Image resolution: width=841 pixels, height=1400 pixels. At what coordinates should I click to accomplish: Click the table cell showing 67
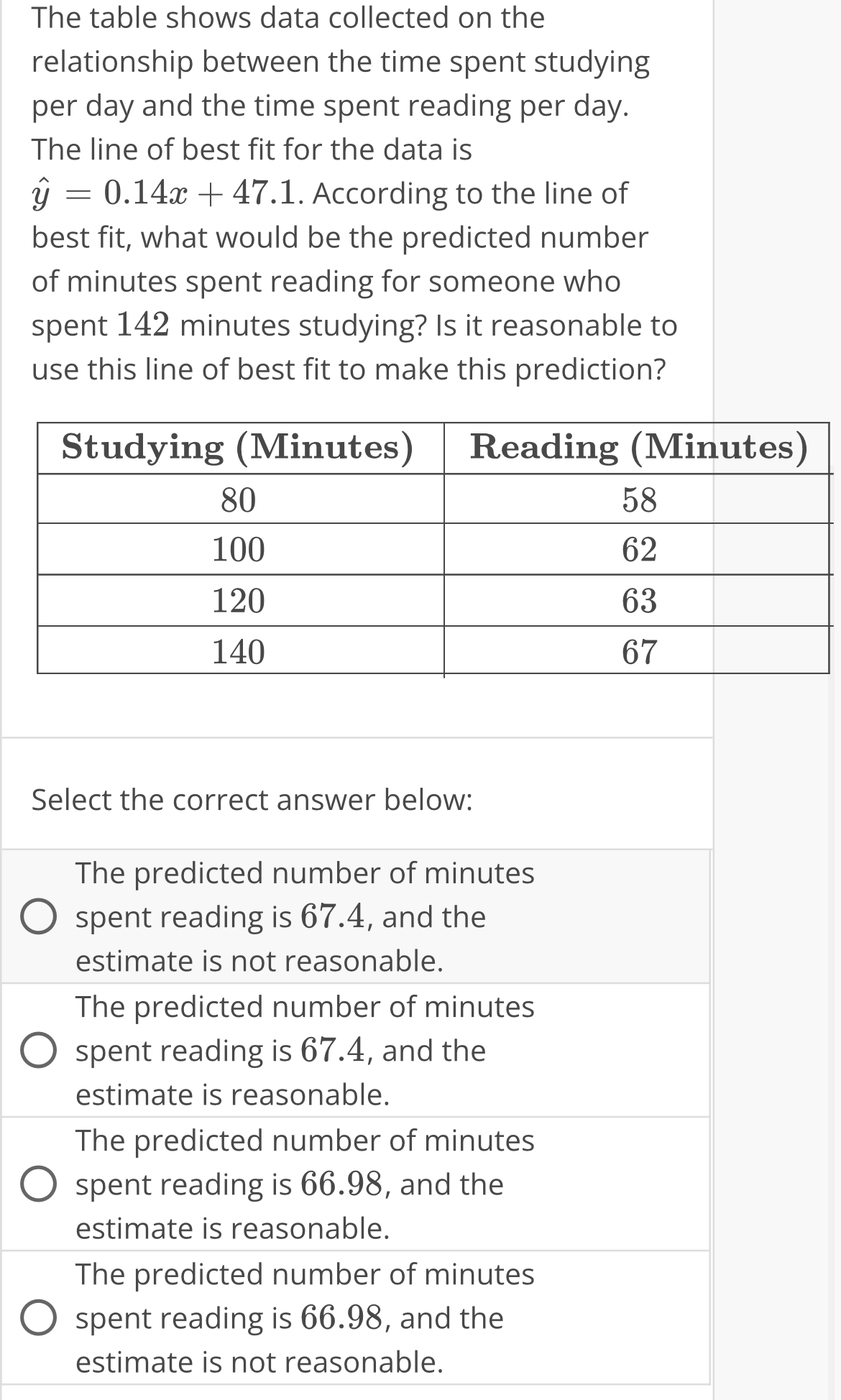tap(640, 653)
